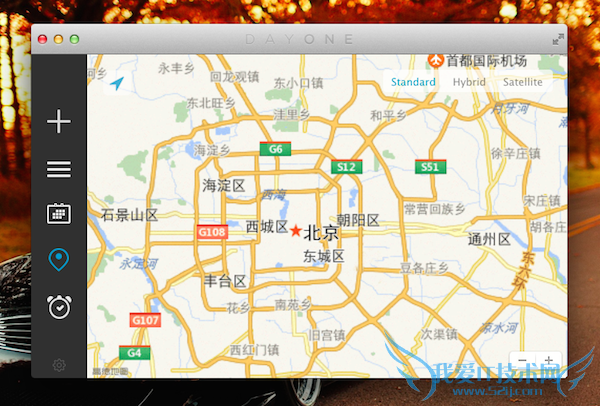
Task: Switch map to Satellite mode
Action: (522, 82)
